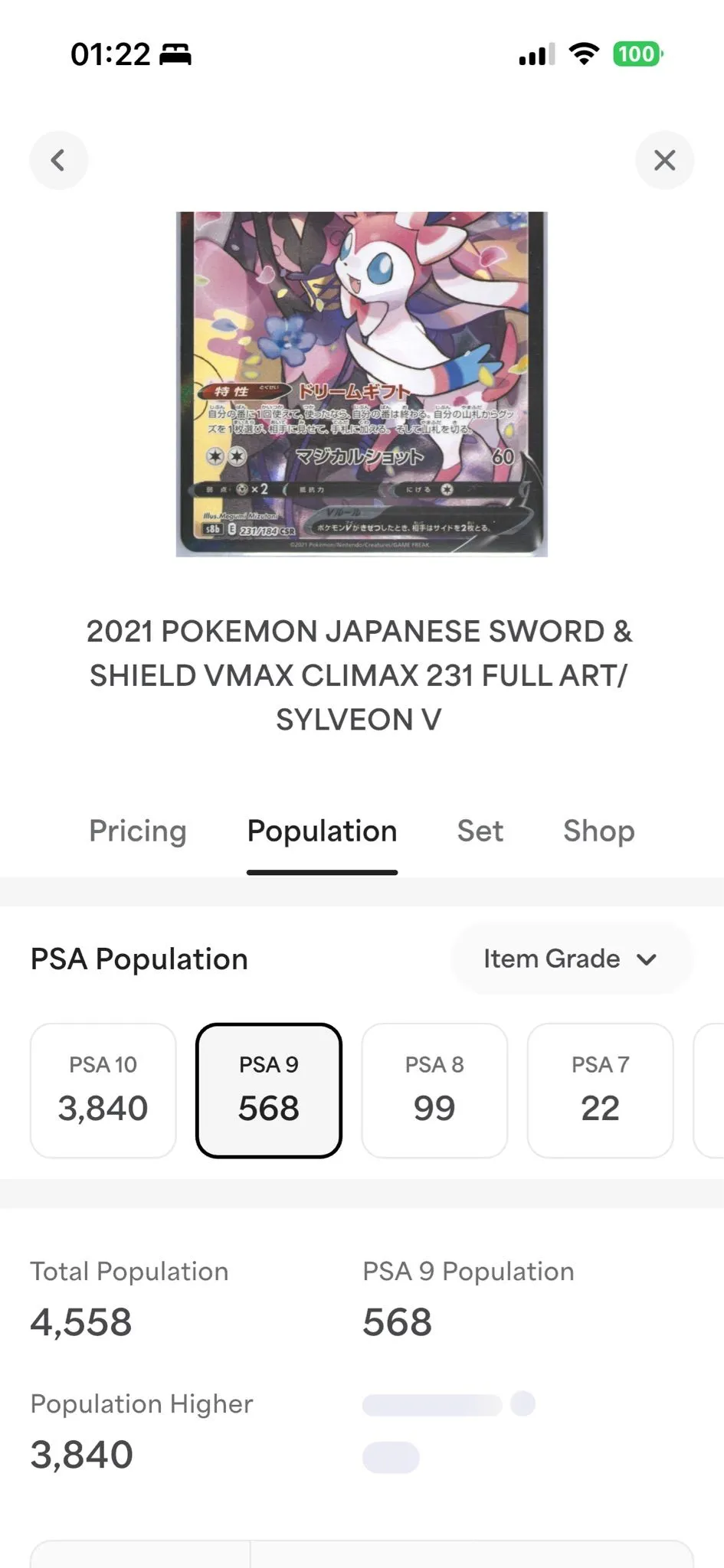The height and width of the screenshot is (1568, 724).
Task: Open the Shop tab
Action: click(599, 831)
